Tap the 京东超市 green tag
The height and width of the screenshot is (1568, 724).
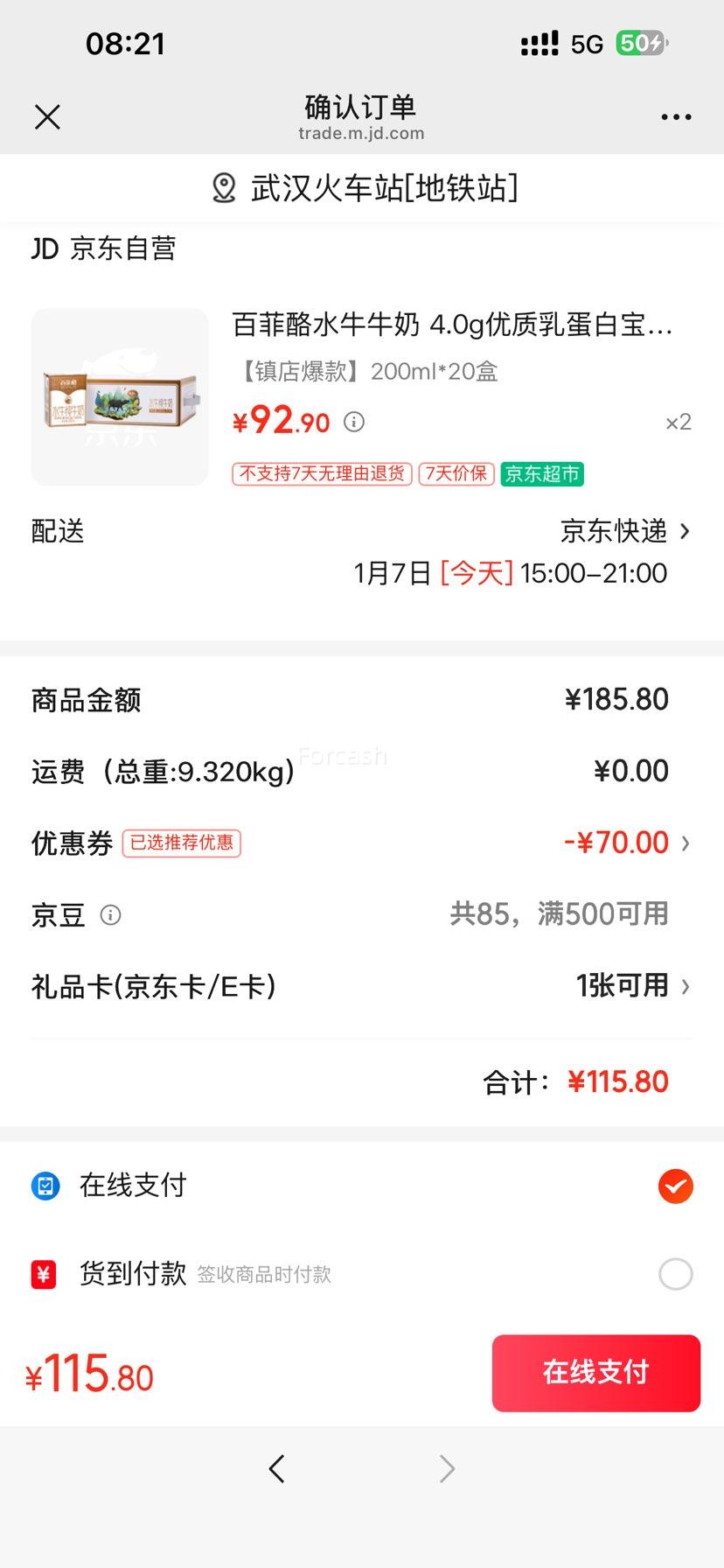coord(540,473)
